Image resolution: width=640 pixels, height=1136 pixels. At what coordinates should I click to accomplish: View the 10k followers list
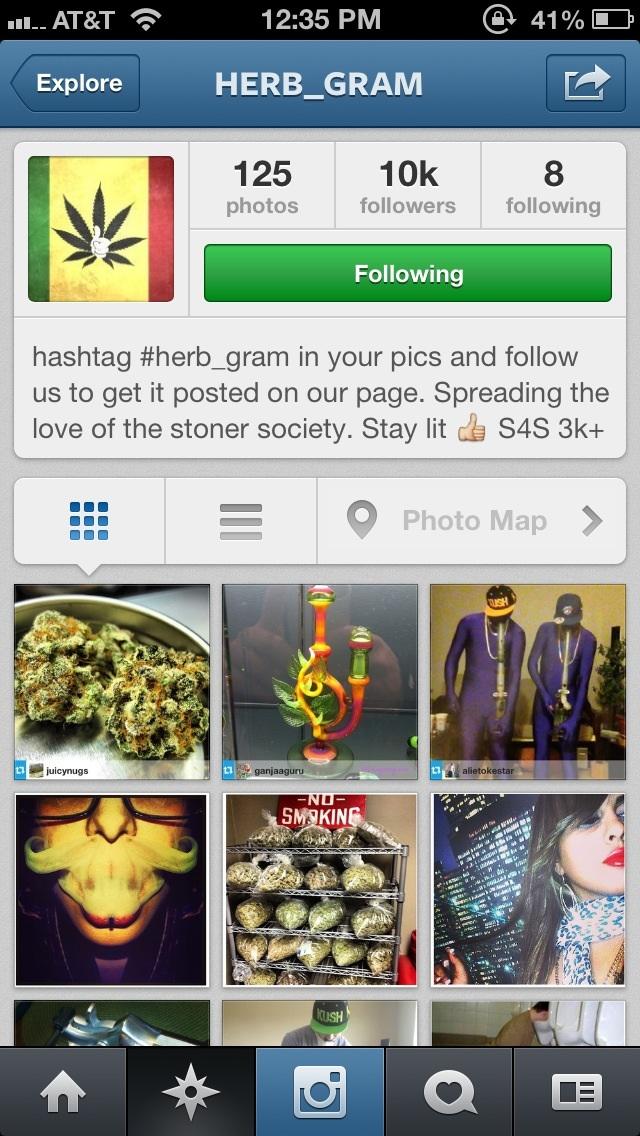pos(408,187)
